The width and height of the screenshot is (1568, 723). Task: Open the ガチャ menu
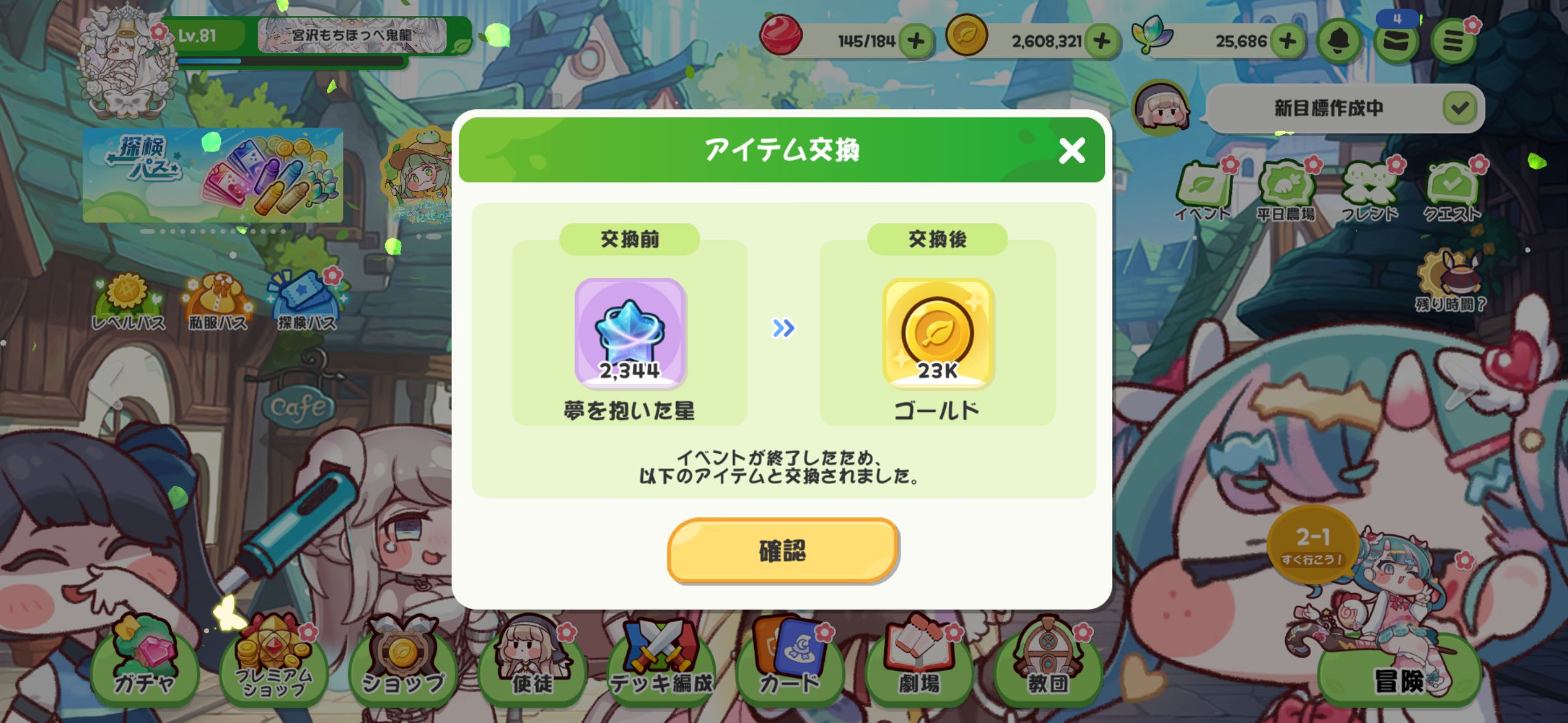144,665
